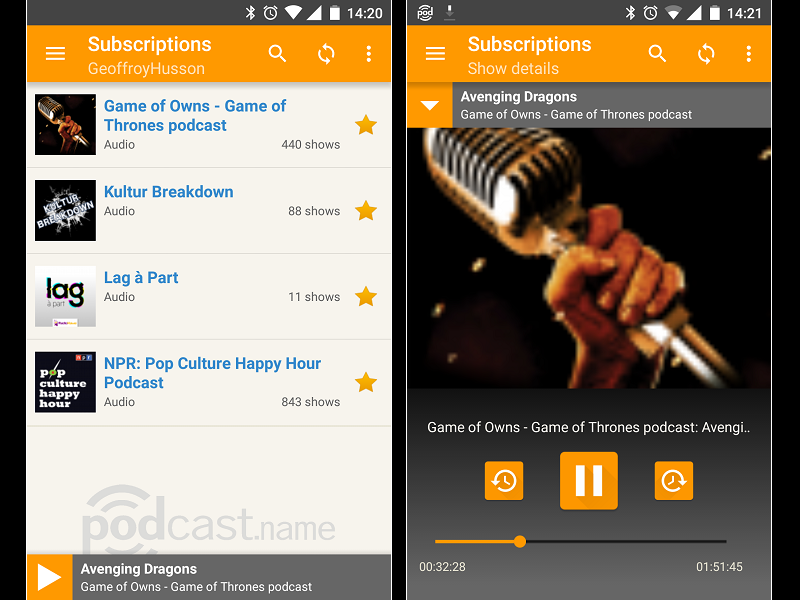
Task: Toggle the star beside Lag à Part
Action: coord(366,297)
